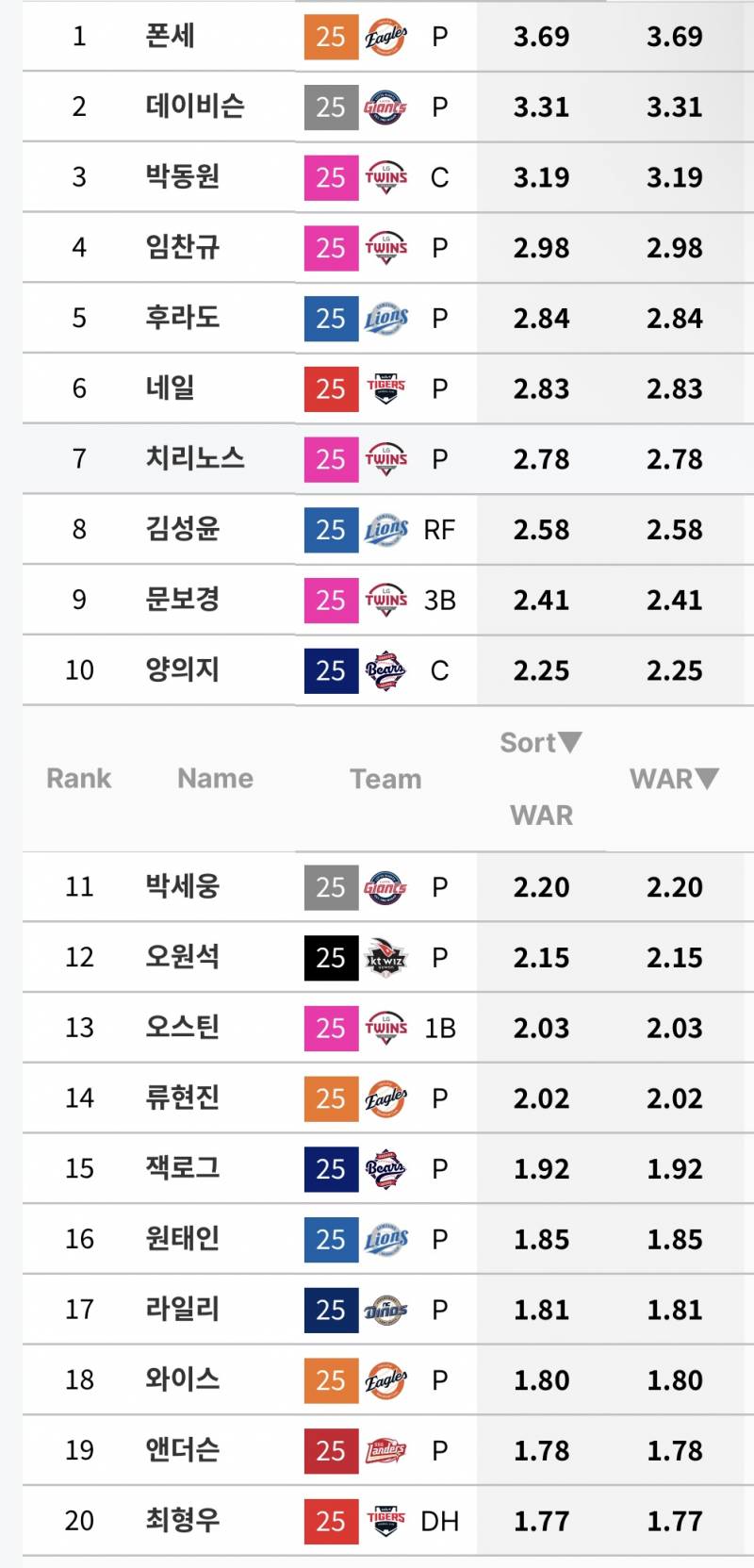Click the Name column header
Viewport: 754px width, 1568px height.
pyautogui.click(x=215, y=779)
